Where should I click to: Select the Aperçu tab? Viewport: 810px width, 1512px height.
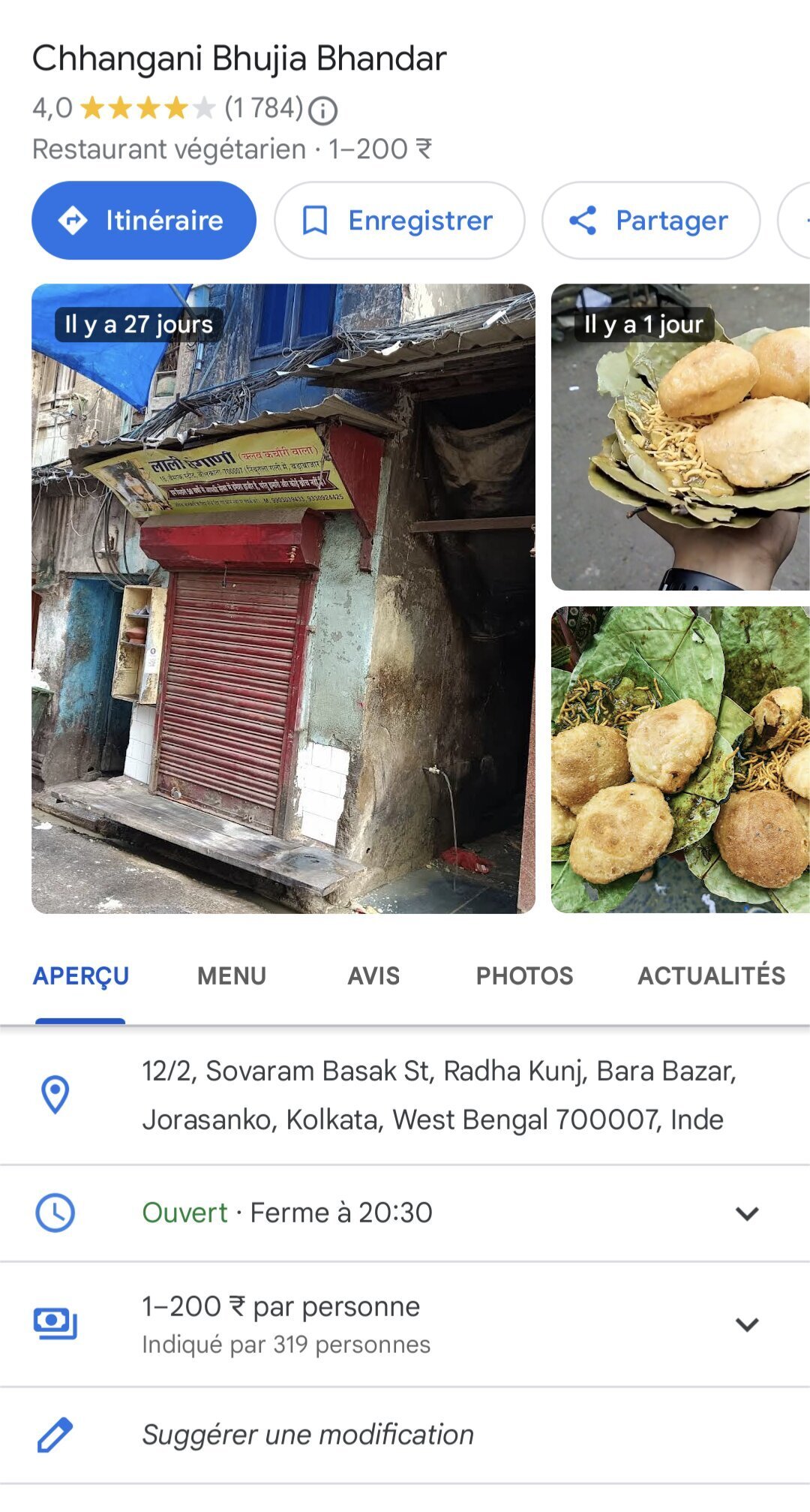pos(81,975)
